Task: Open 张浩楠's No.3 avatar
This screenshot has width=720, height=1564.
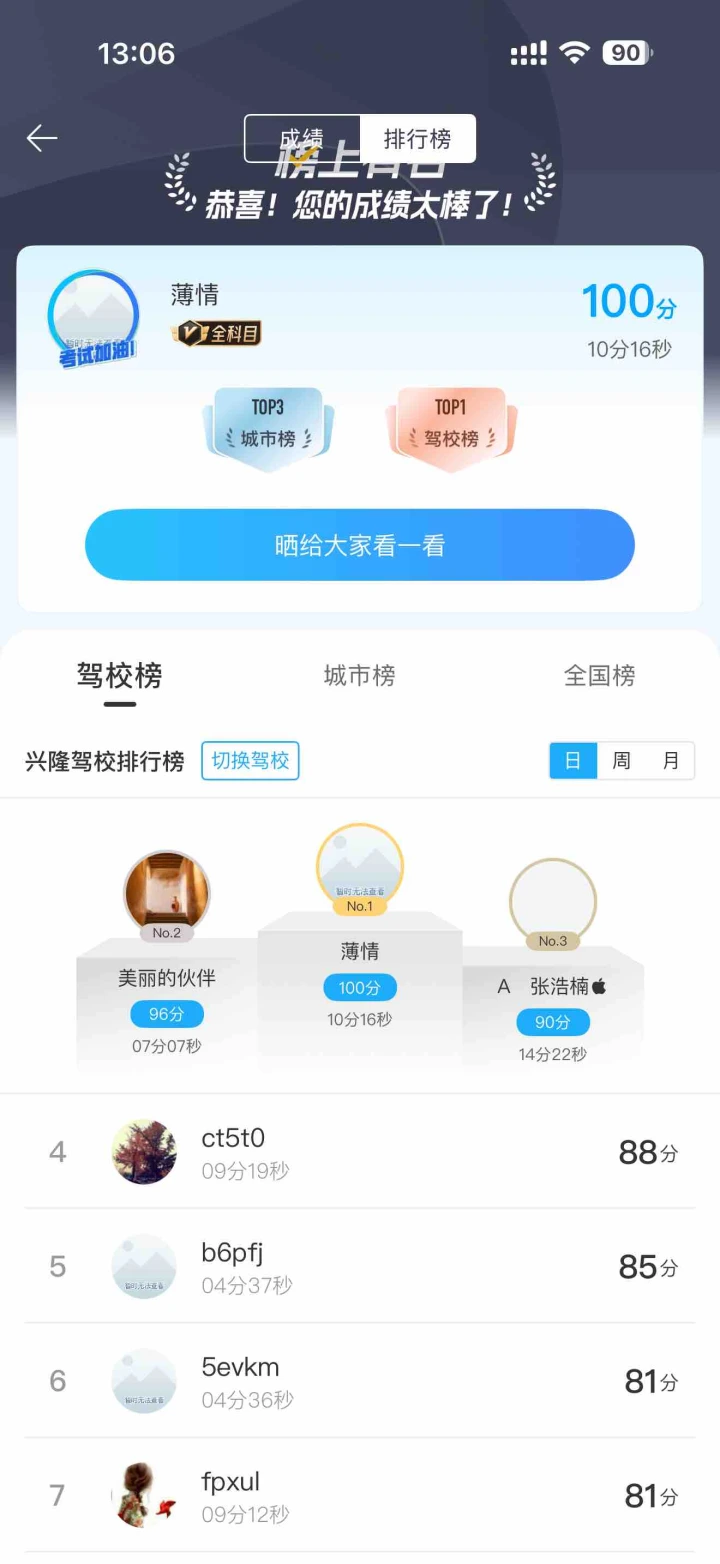Action: click(552, 900)
